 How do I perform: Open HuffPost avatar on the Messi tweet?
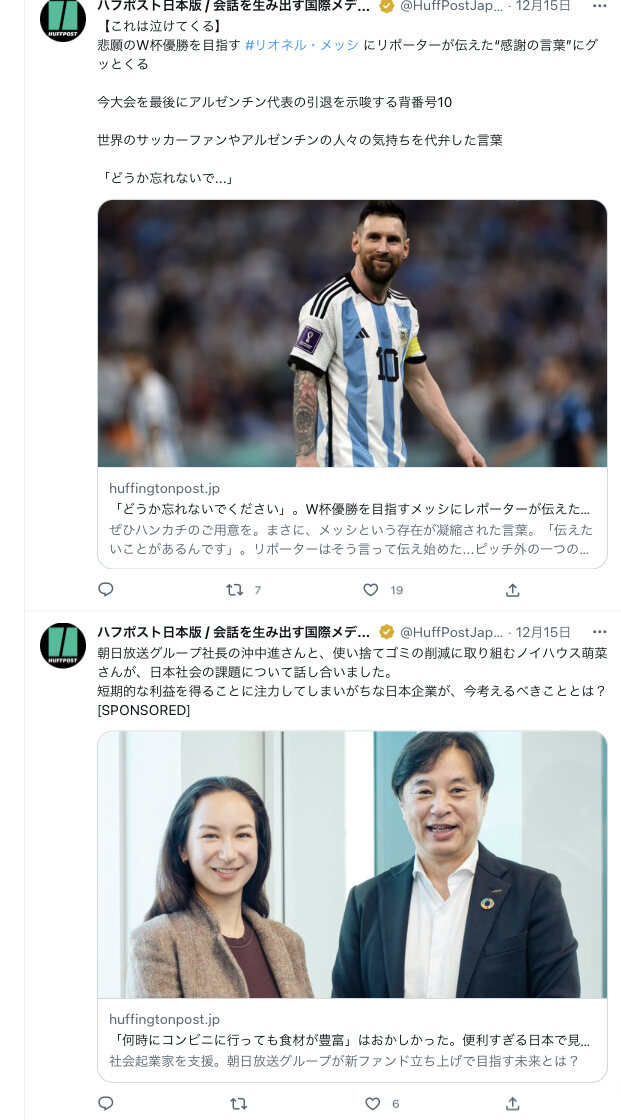coord(63,19)
